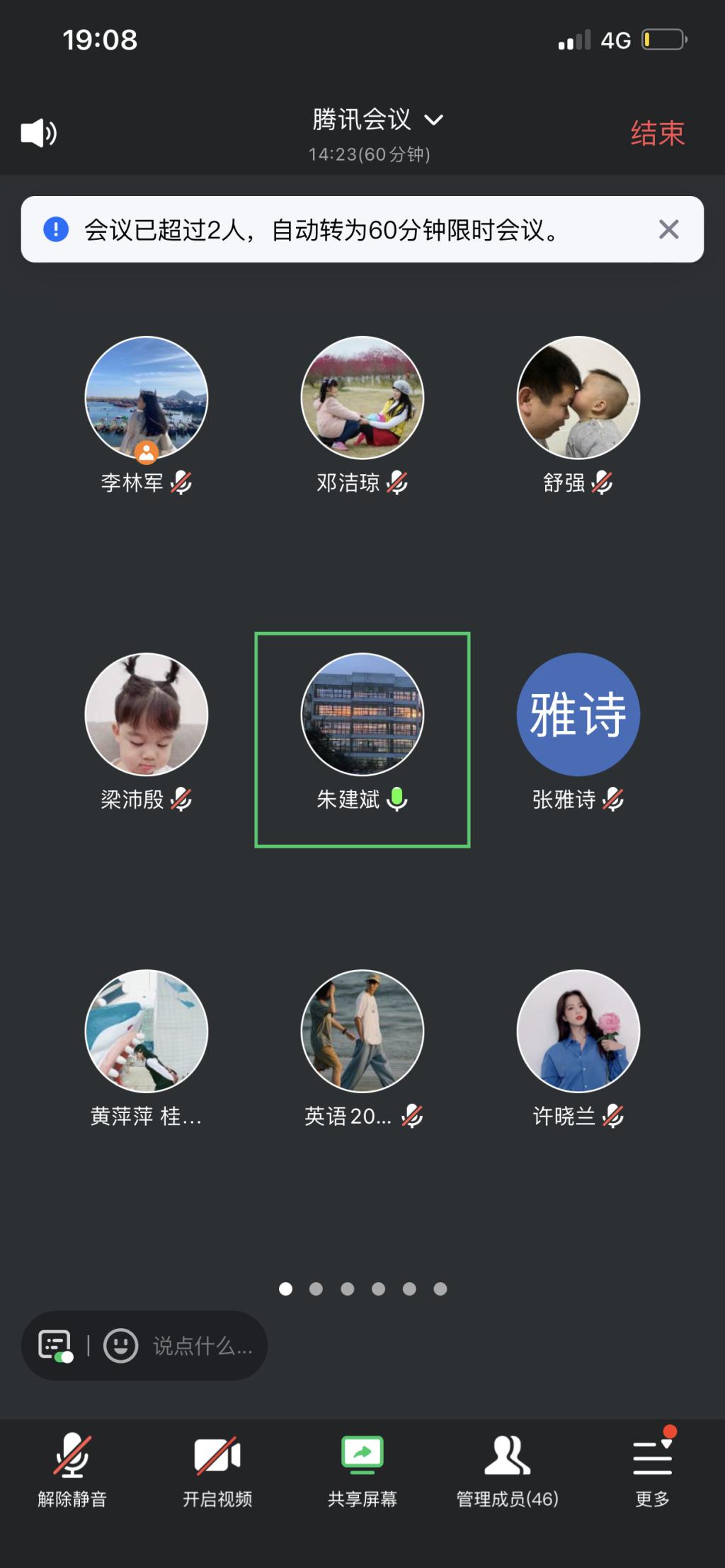This screenshot has width=725, height=1568.
Task: Start screen sharing via 共享屏幕
Action: [362, 1469]
